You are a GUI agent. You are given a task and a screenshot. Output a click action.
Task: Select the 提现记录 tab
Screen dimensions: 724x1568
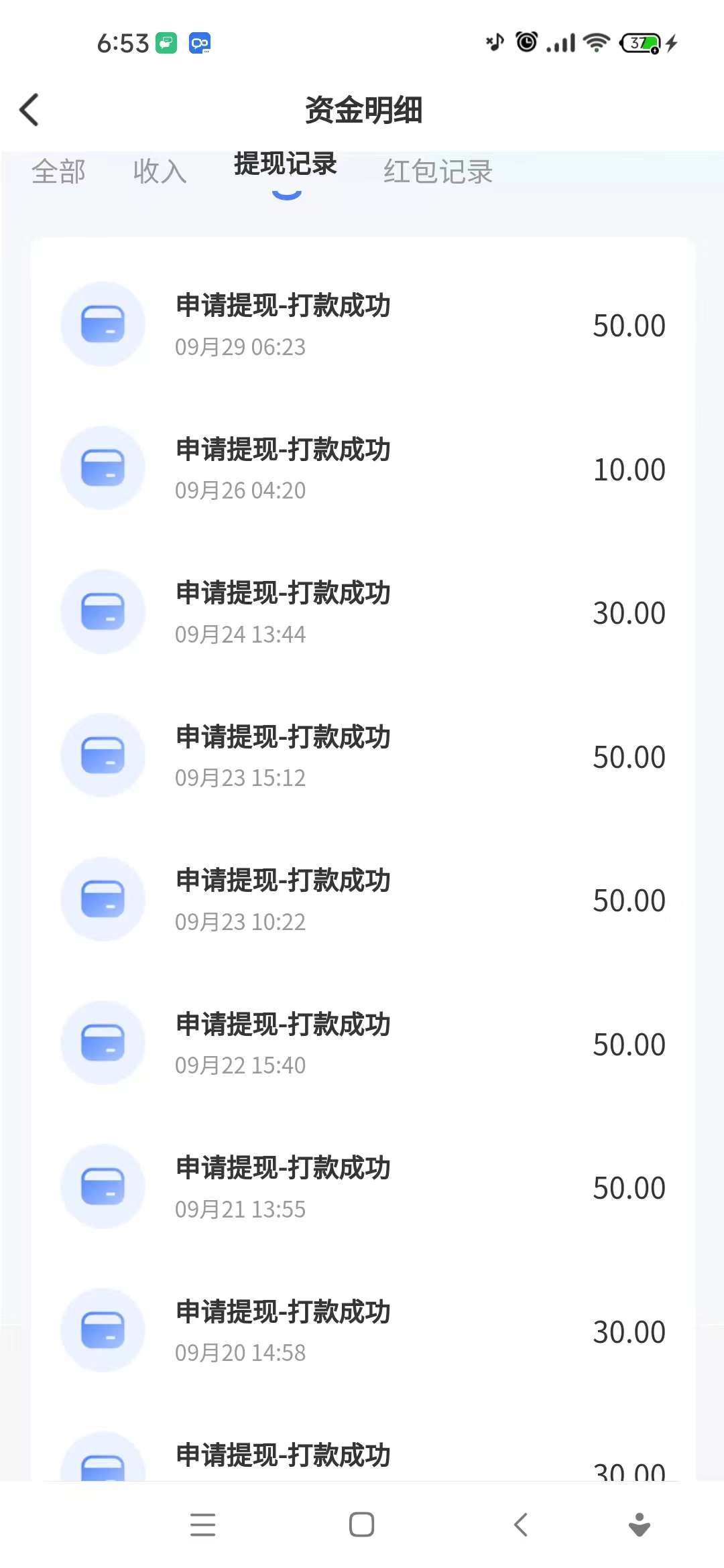286,164
